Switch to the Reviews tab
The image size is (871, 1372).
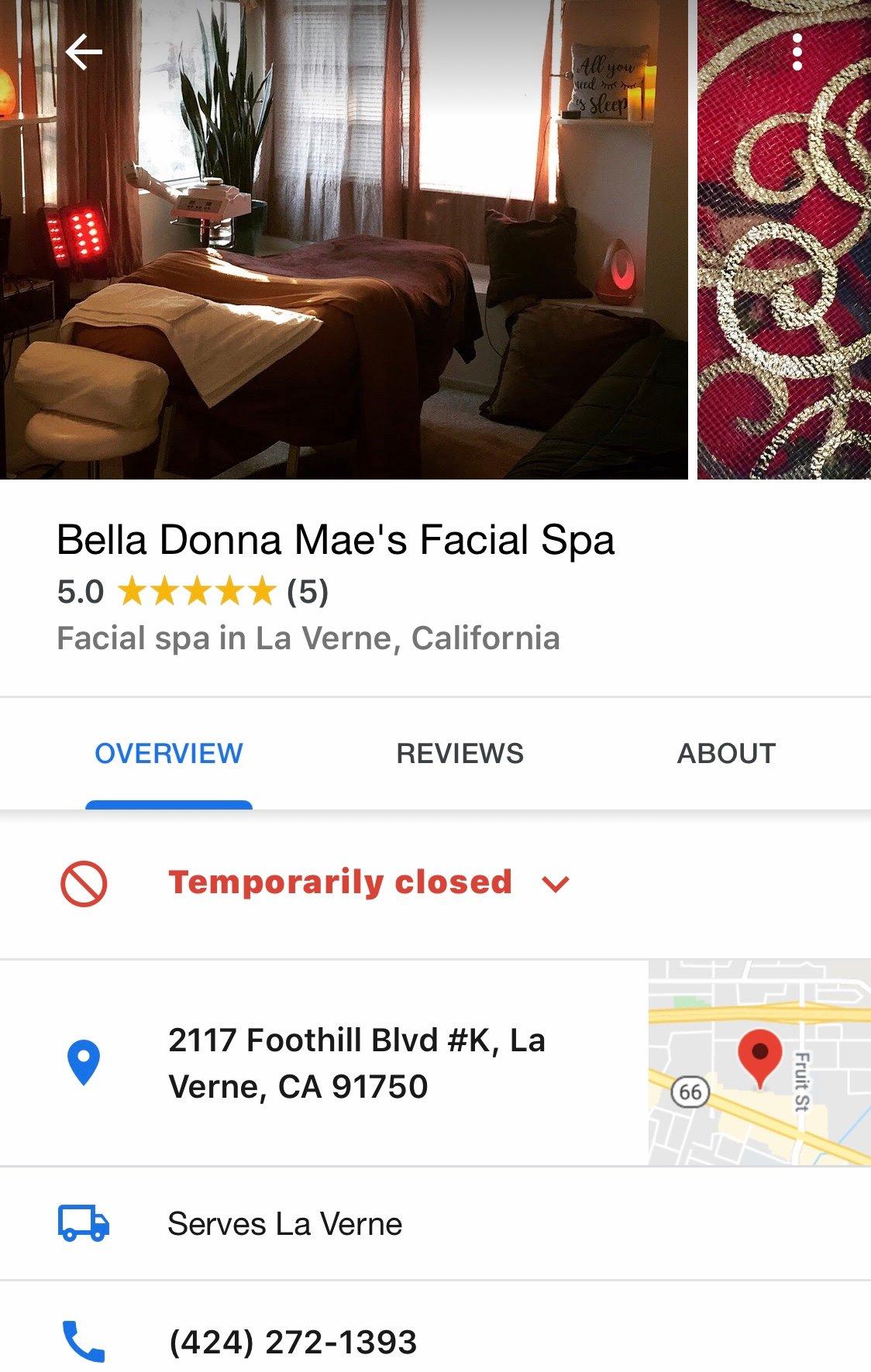460,754
